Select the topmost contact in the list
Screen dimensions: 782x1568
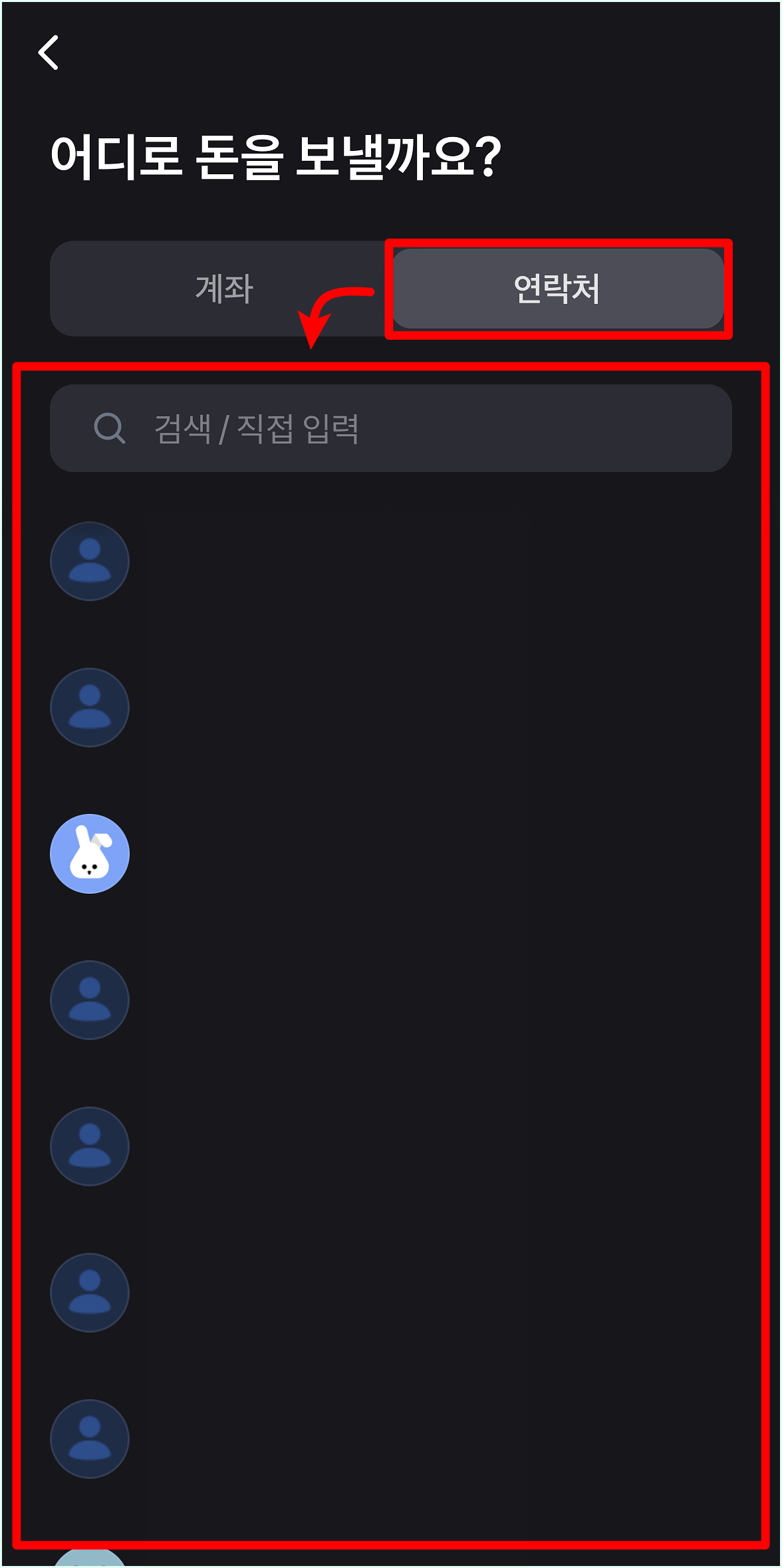tap(90, 561)
